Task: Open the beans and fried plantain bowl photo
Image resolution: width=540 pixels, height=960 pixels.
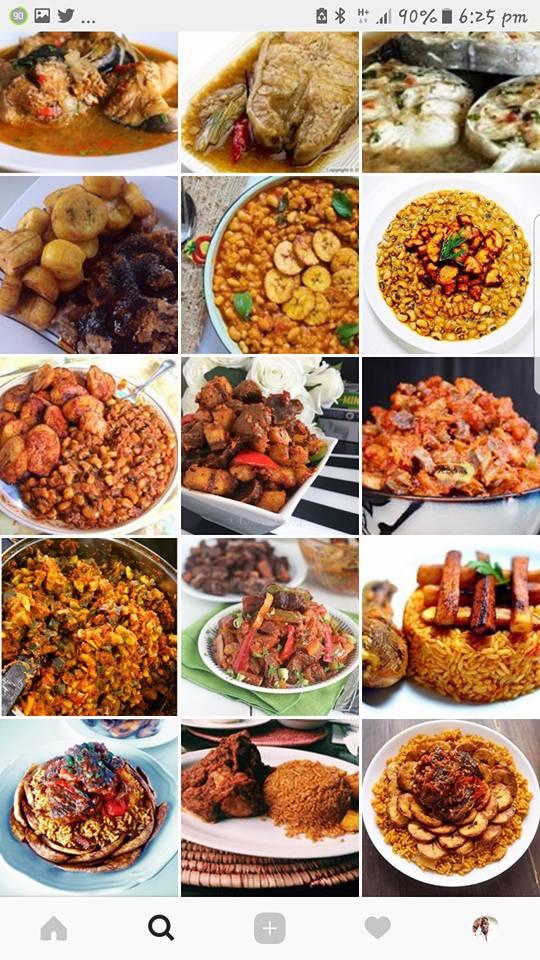Action: coord(89,446)
